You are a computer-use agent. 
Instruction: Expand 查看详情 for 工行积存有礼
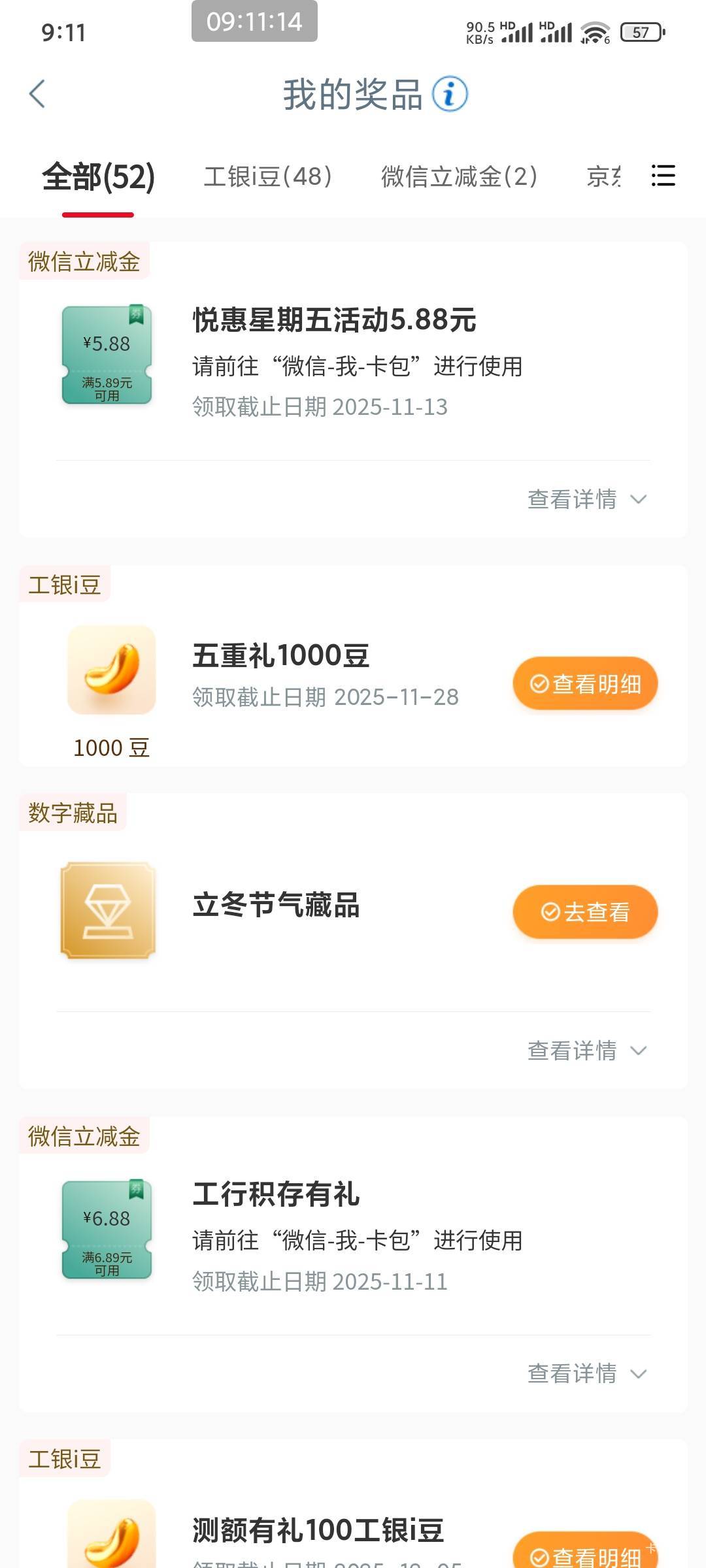pos(586,1373)
